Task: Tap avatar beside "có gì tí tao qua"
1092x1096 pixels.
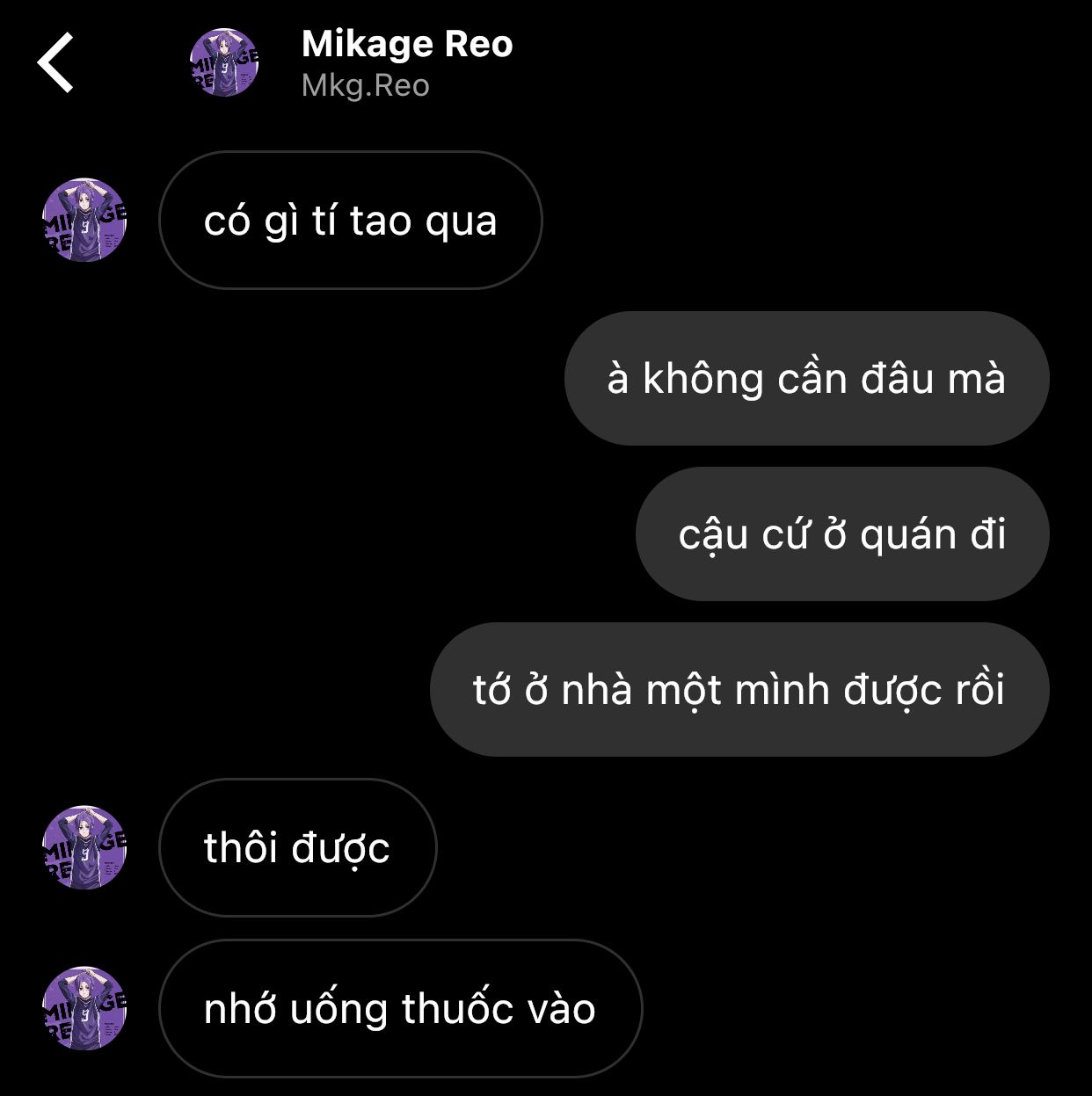Action: tap(85, 220)
